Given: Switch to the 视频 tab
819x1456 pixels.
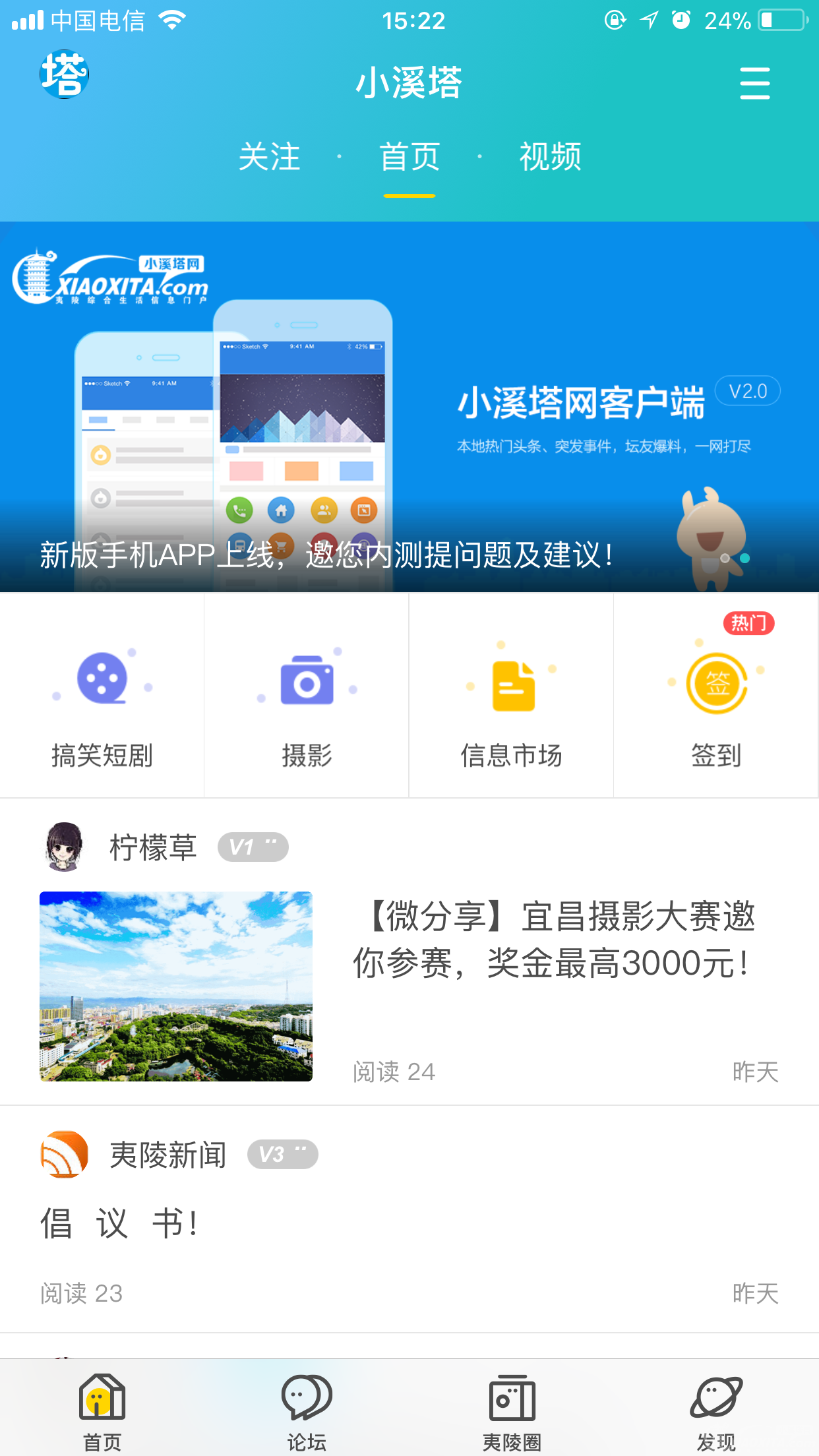Looking at the screenshot, I should pyautogui.click(x=550, y=157).
